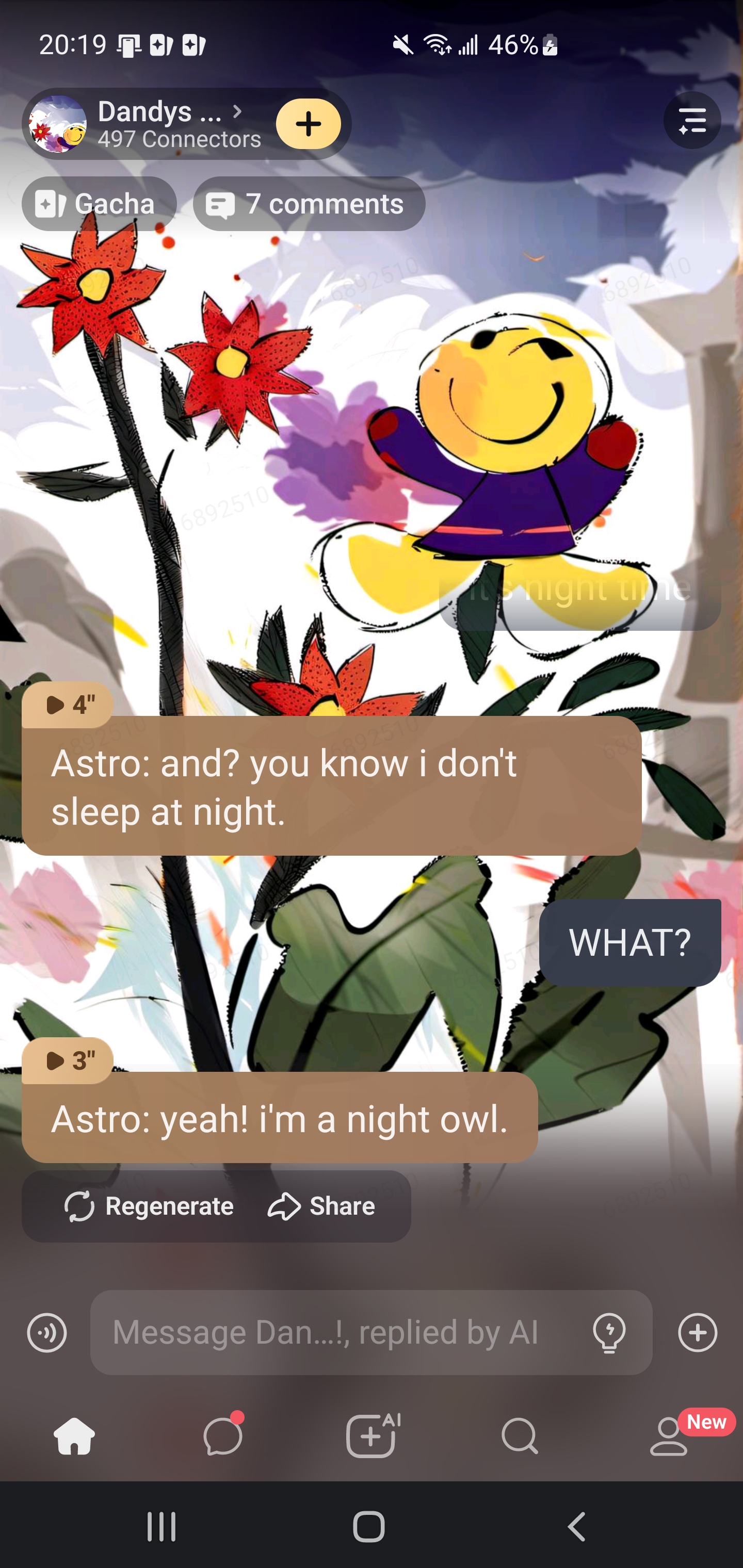Image resolution: width=743 pixels, height=1568 pixels.
Task: Switch to the Chats tab
Action: [x=223, y=1436]
